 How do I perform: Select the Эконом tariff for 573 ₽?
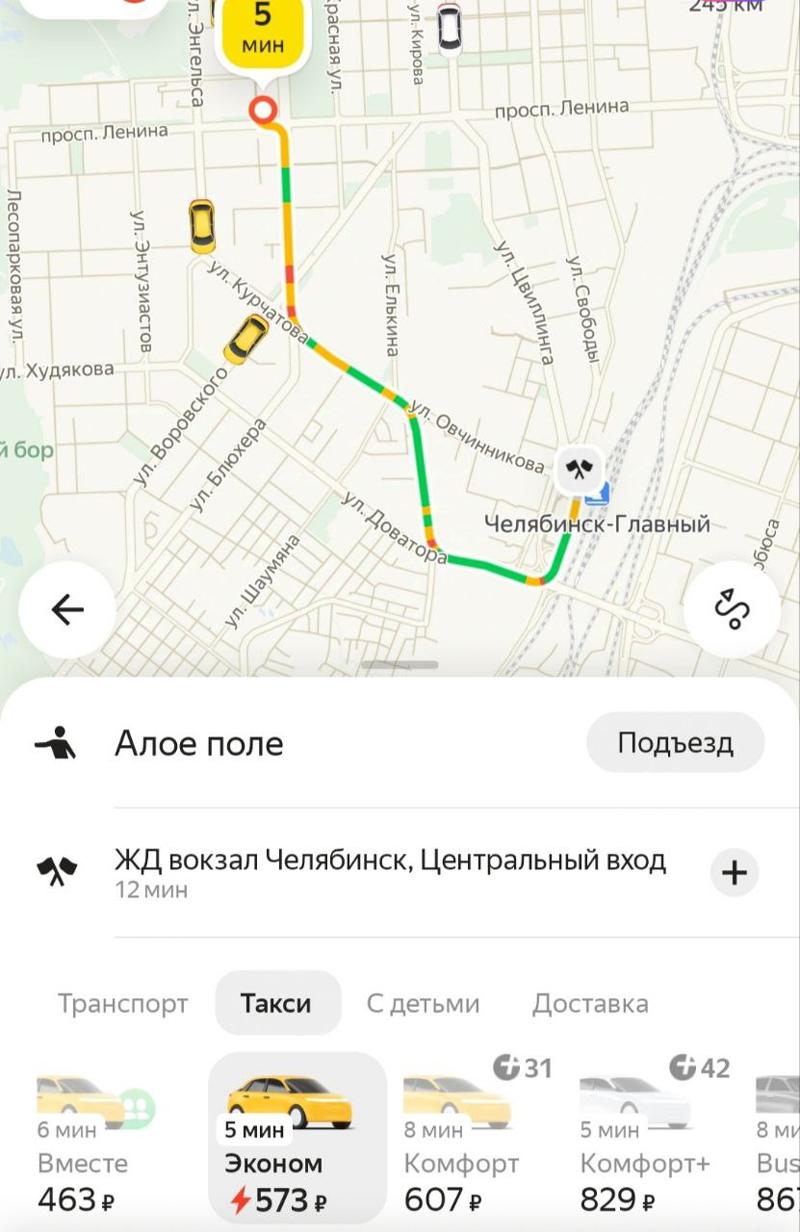296,1140
